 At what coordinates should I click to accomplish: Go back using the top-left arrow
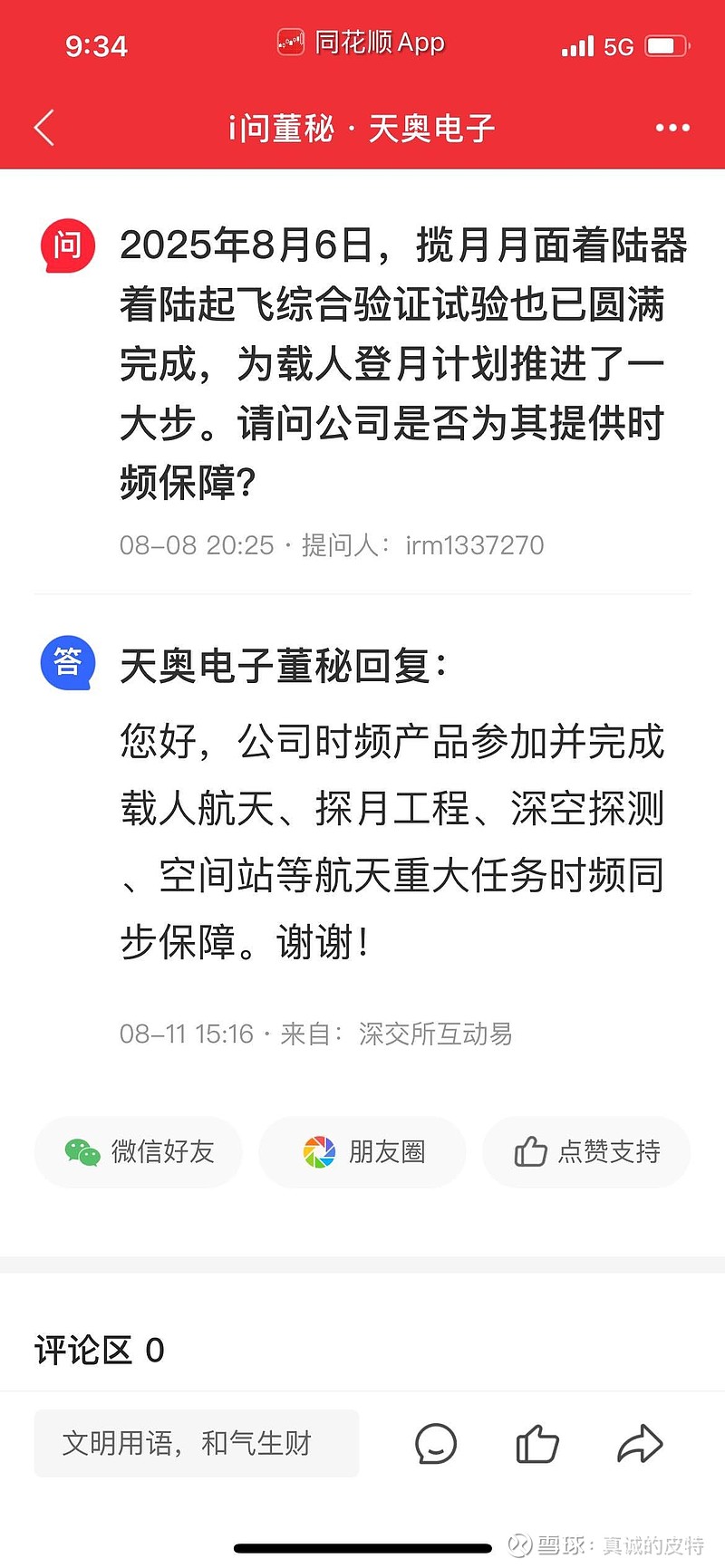(44, 128)
